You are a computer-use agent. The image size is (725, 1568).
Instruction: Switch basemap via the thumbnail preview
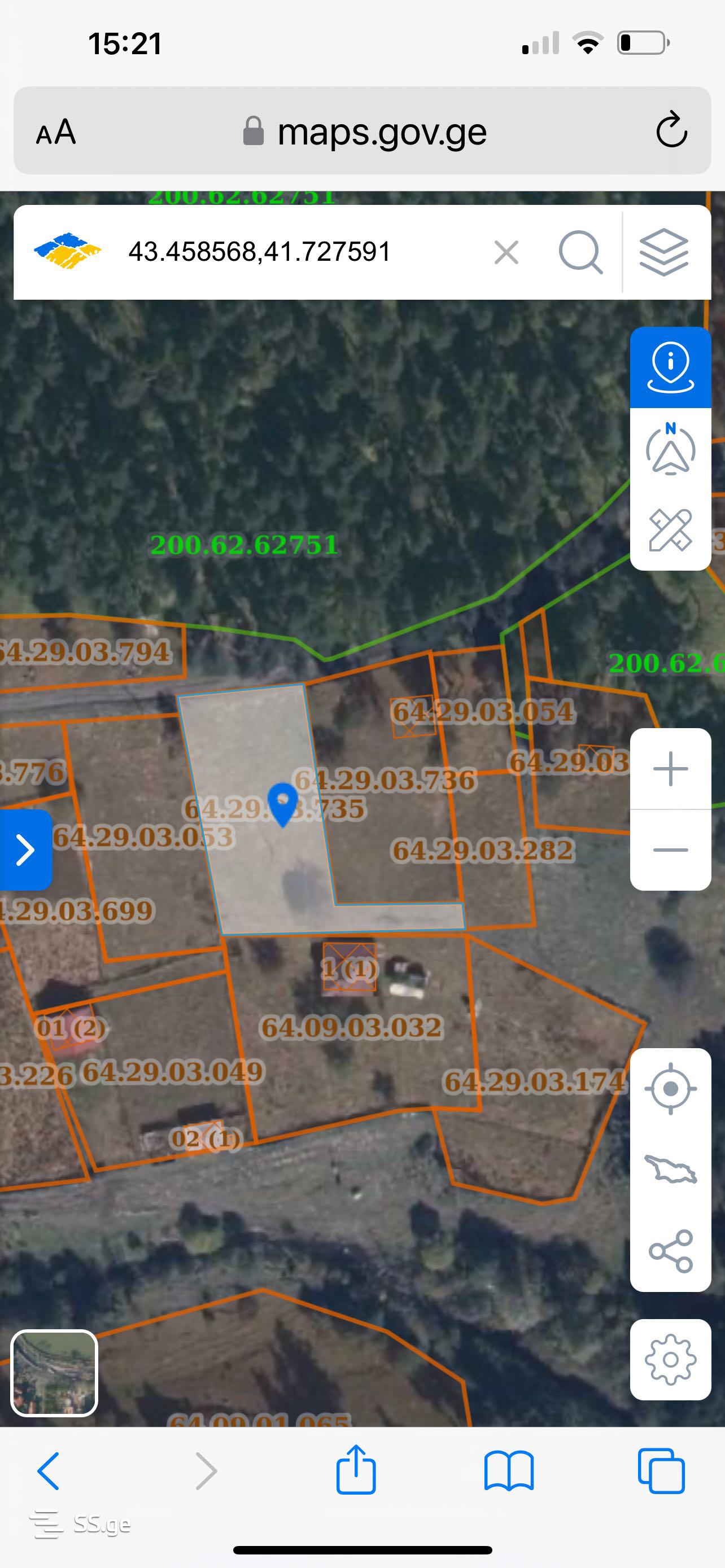54,1373
